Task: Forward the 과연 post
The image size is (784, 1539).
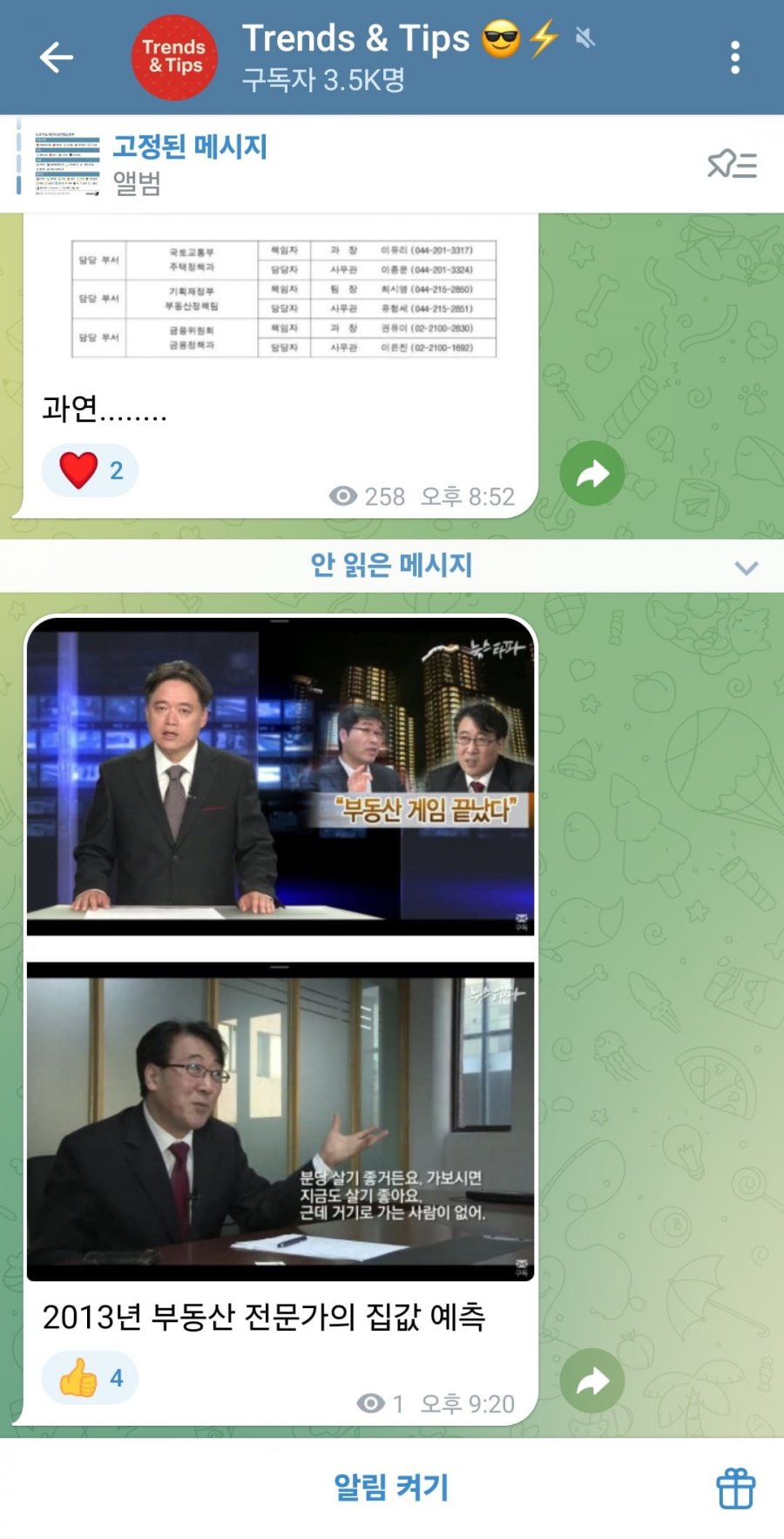Action: coord(592,474)
